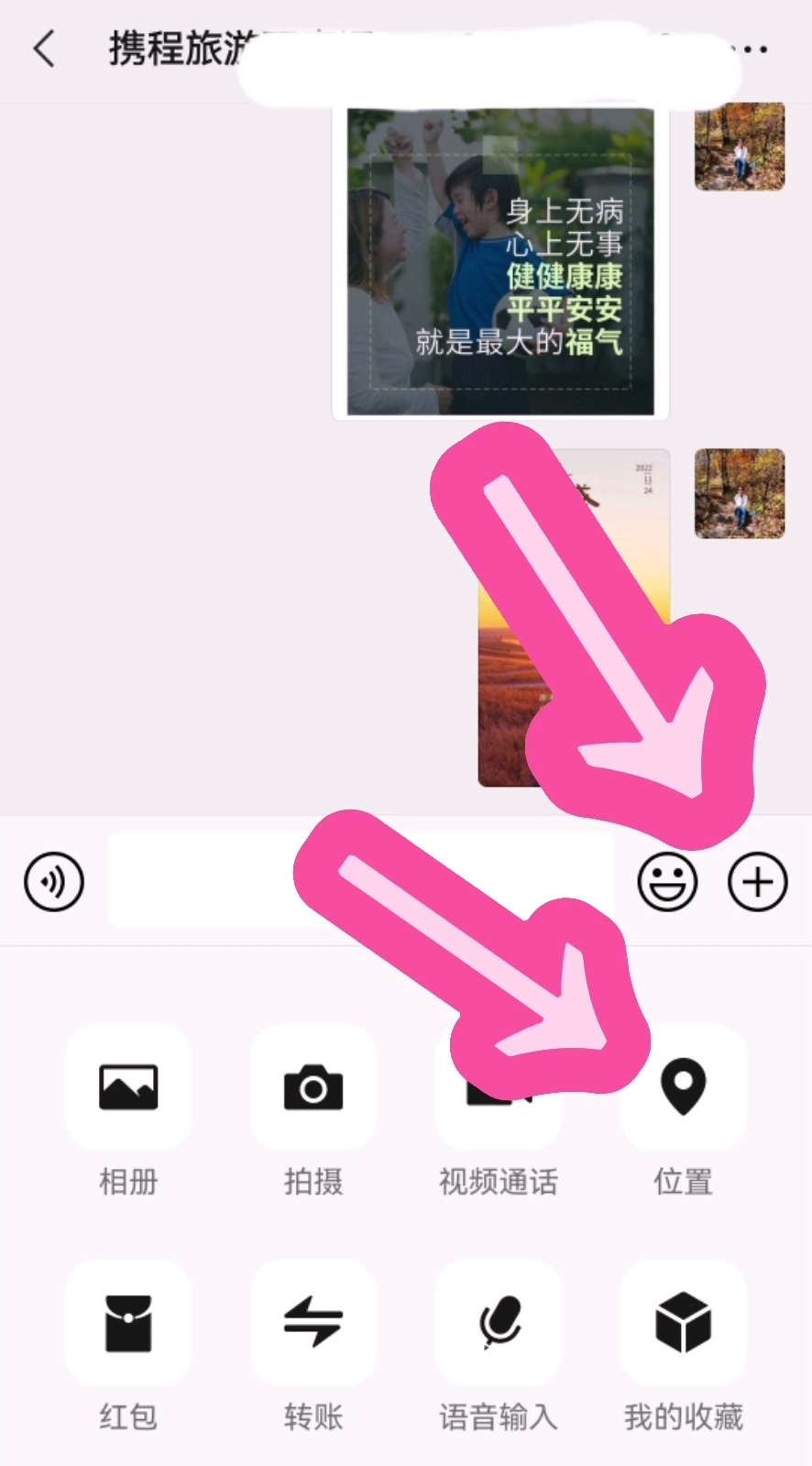The width and height of the screenshot is (812, 1466).
Task: Tap the message text field
Action: point(360,880)
